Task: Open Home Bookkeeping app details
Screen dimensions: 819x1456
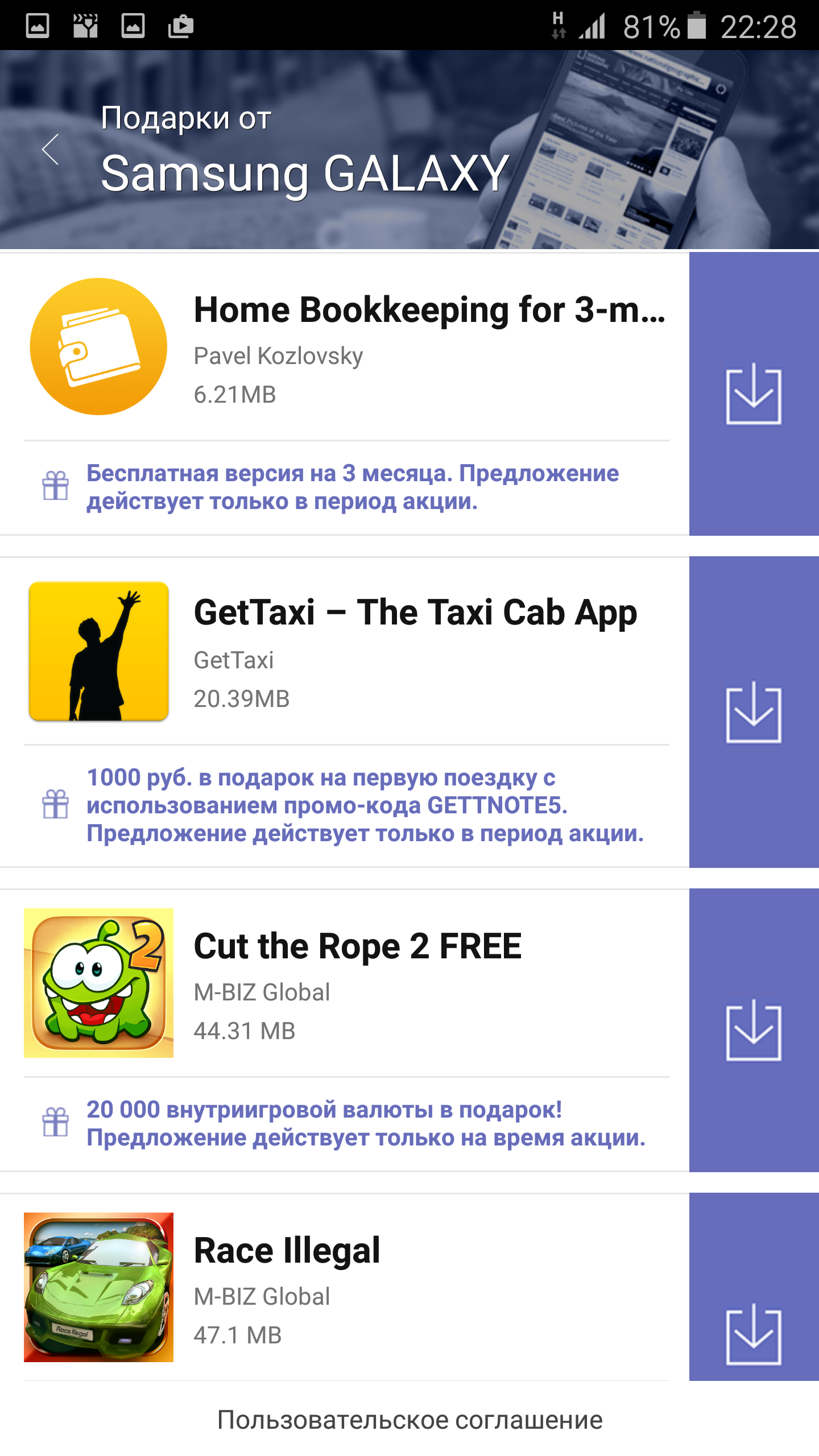Action: 429,311
